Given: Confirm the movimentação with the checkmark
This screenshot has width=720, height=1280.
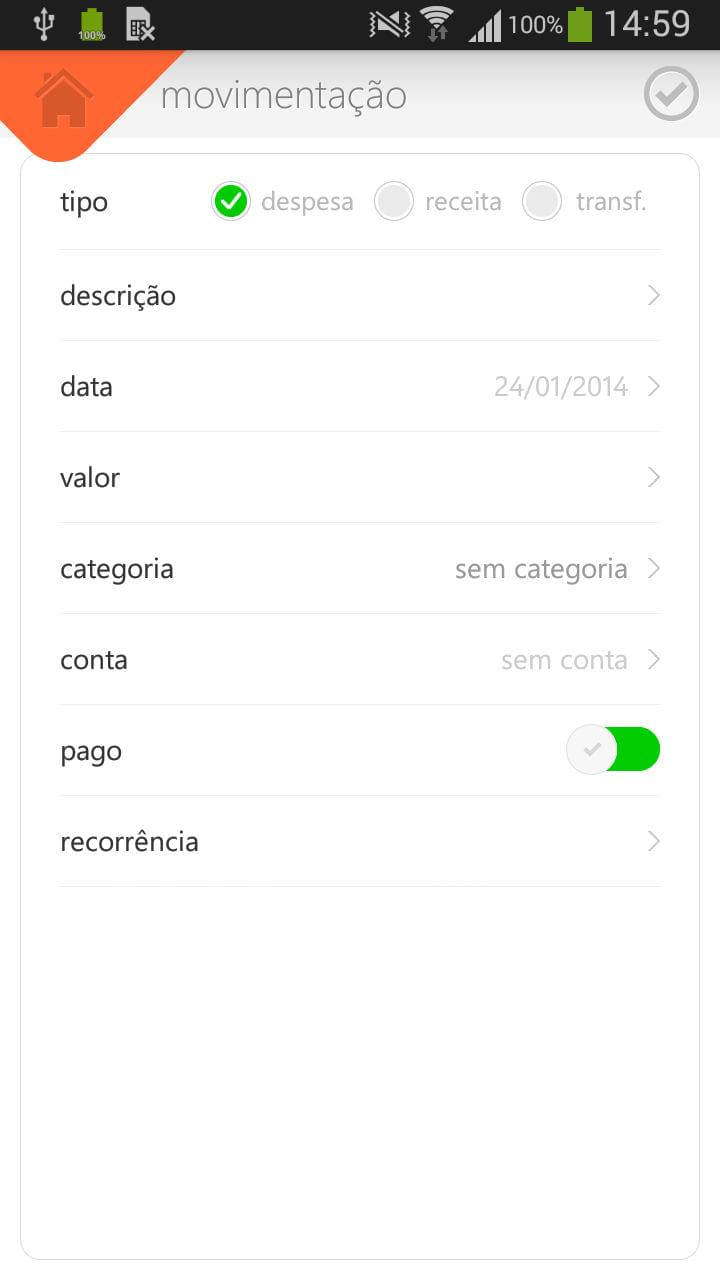Looking at the screenshot, I should (671, 94).
